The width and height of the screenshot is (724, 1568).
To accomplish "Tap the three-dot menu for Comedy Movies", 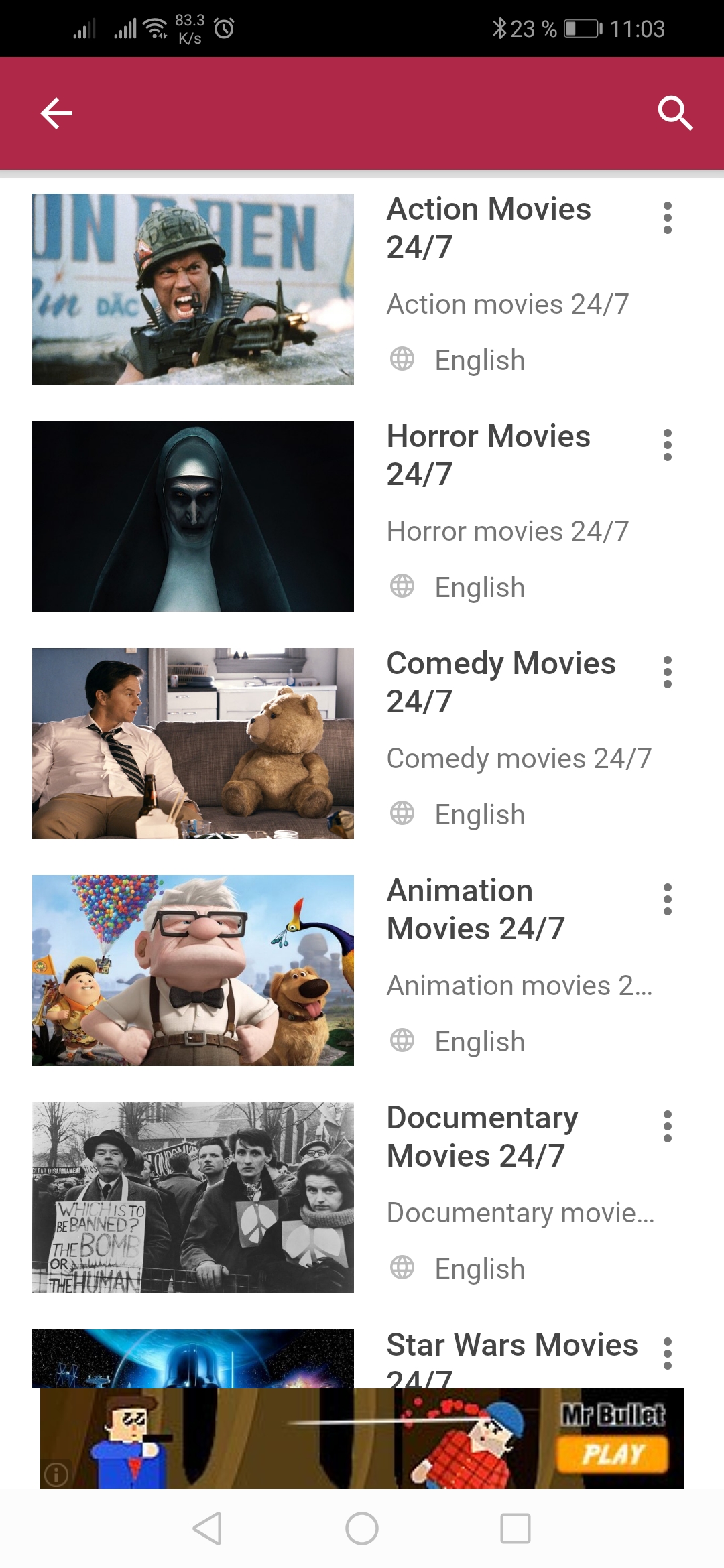I will [667, 672].
